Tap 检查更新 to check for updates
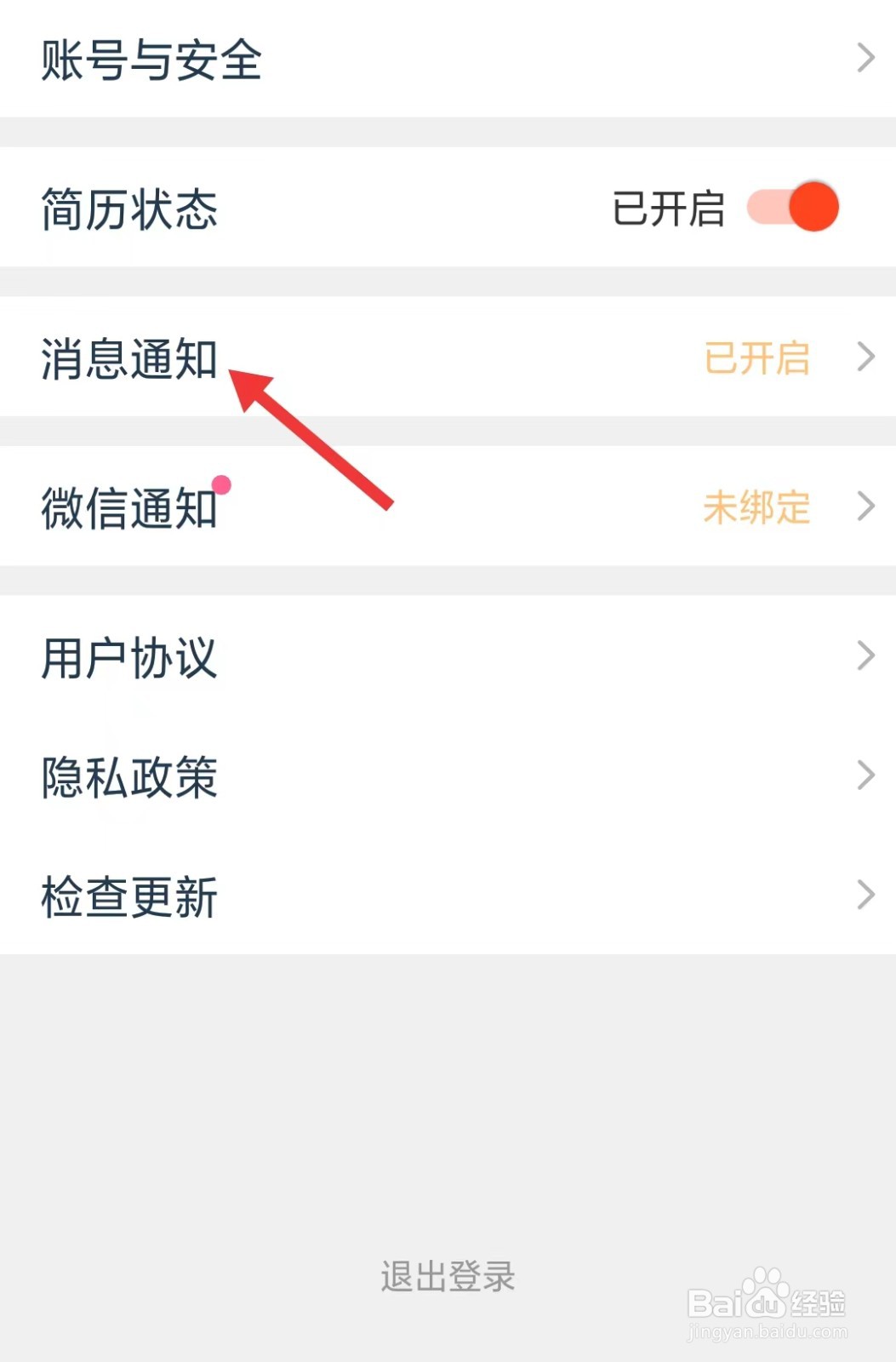Screen dimensions: 896x1362 tap(129, 895)
